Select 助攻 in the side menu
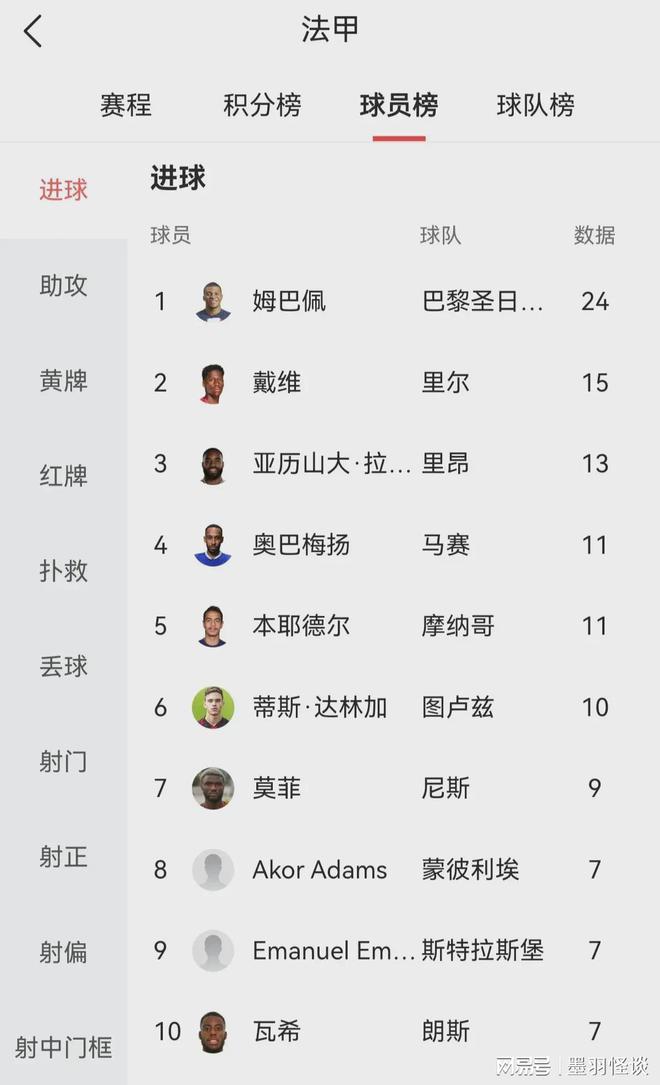Screen dimensions: 660x1085 tap(64, 286)
